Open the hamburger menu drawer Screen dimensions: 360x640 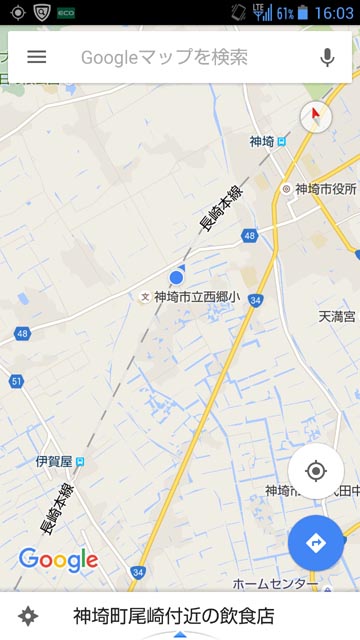(37, 57)
